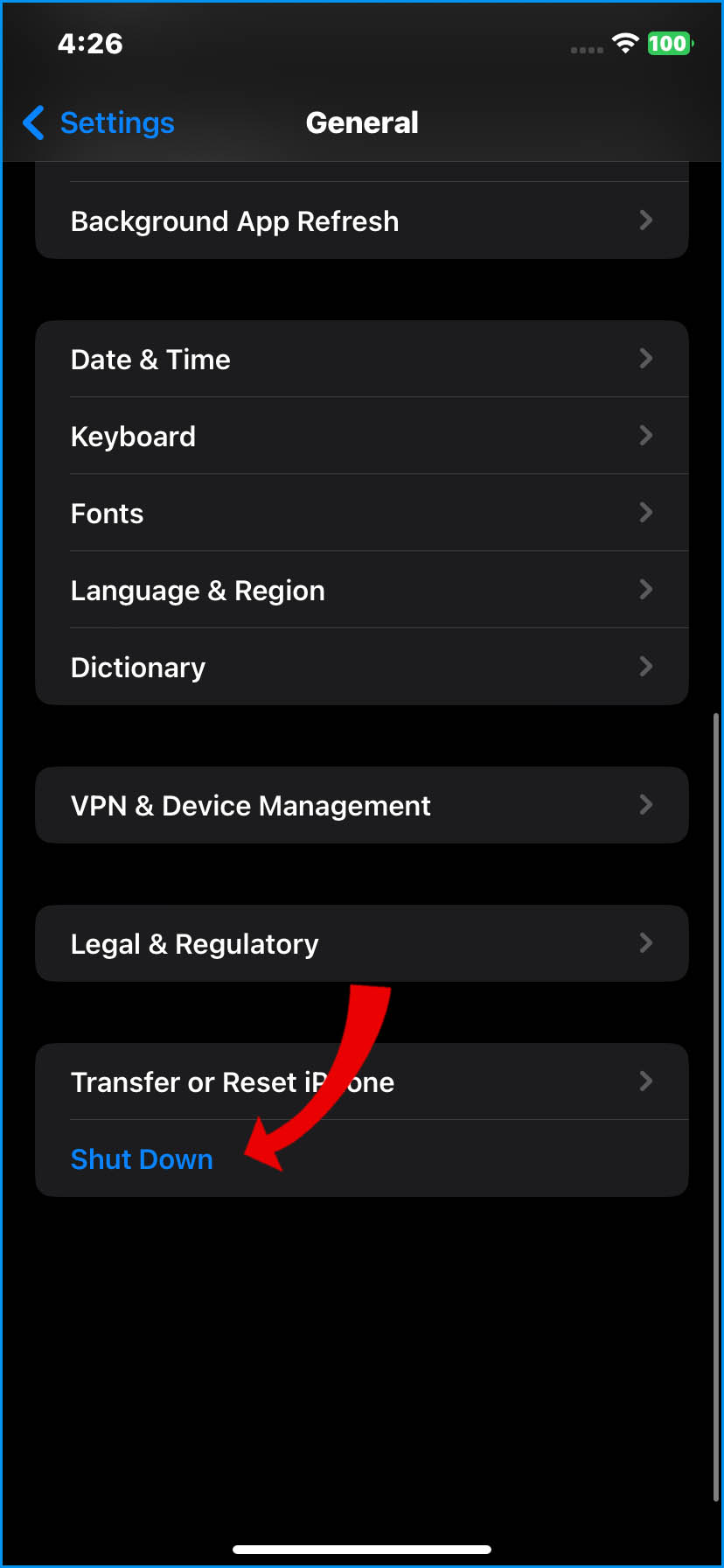Open Background App Refresh

pos(361,221)
